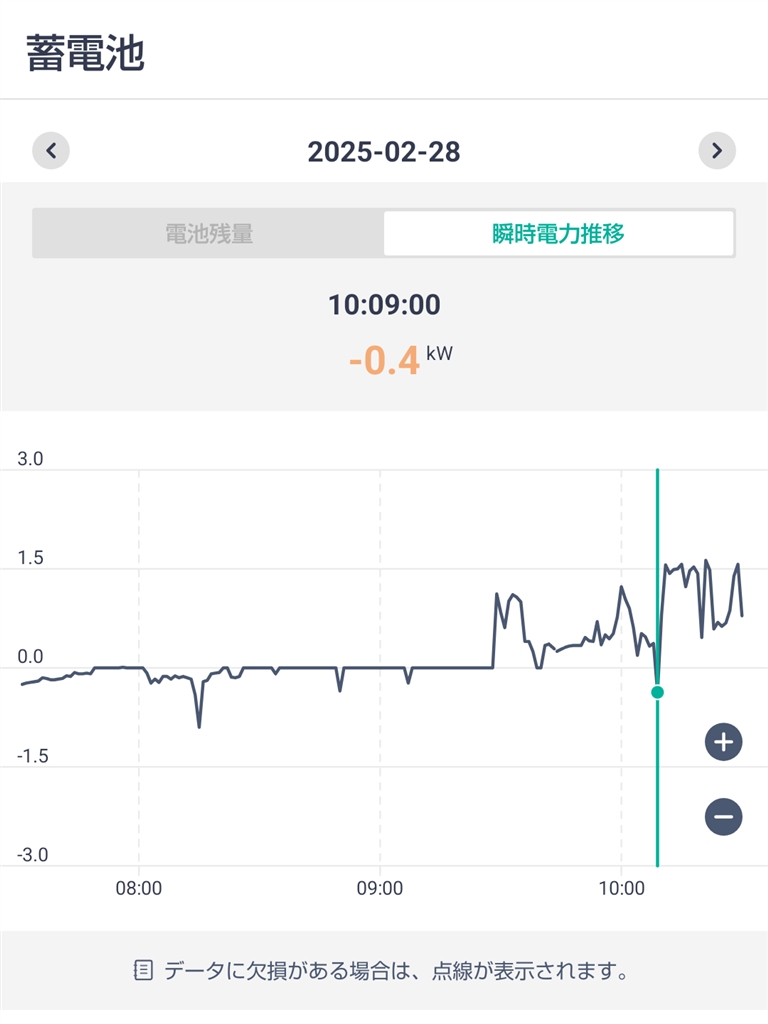Select the 瞬時電力推移 tab

(558, 234)
